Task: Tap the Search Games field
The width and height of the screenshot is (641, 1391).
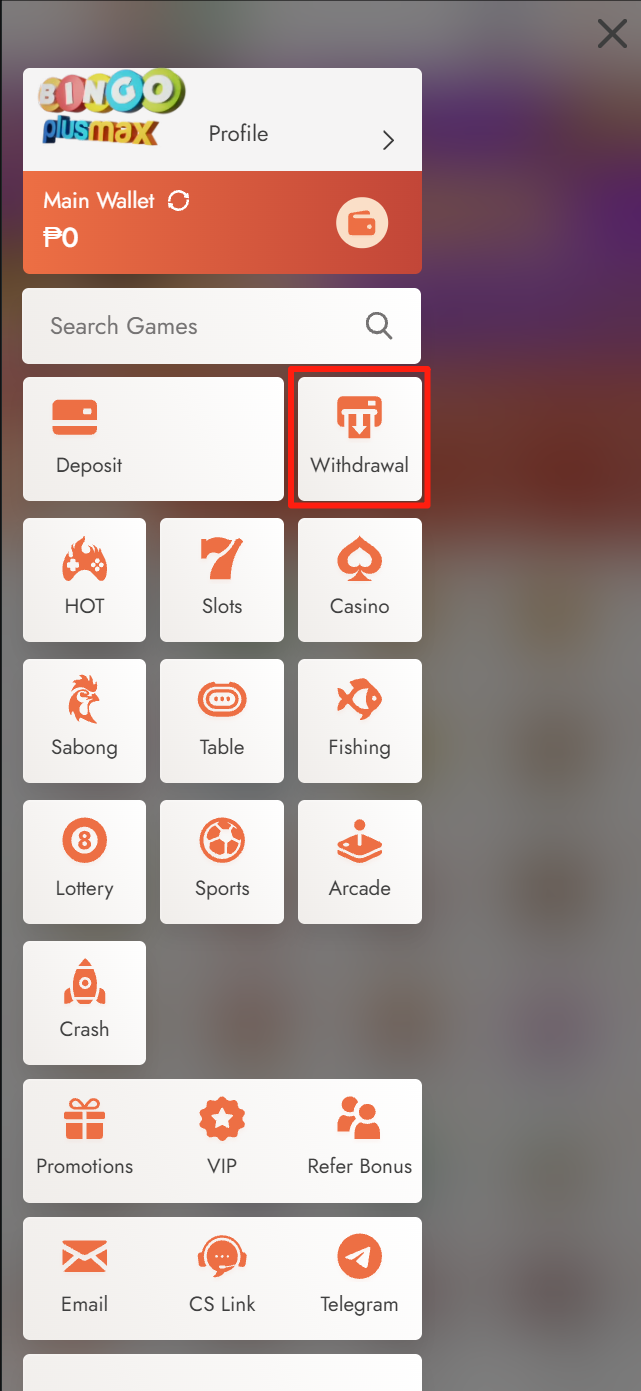Action: 200,326
